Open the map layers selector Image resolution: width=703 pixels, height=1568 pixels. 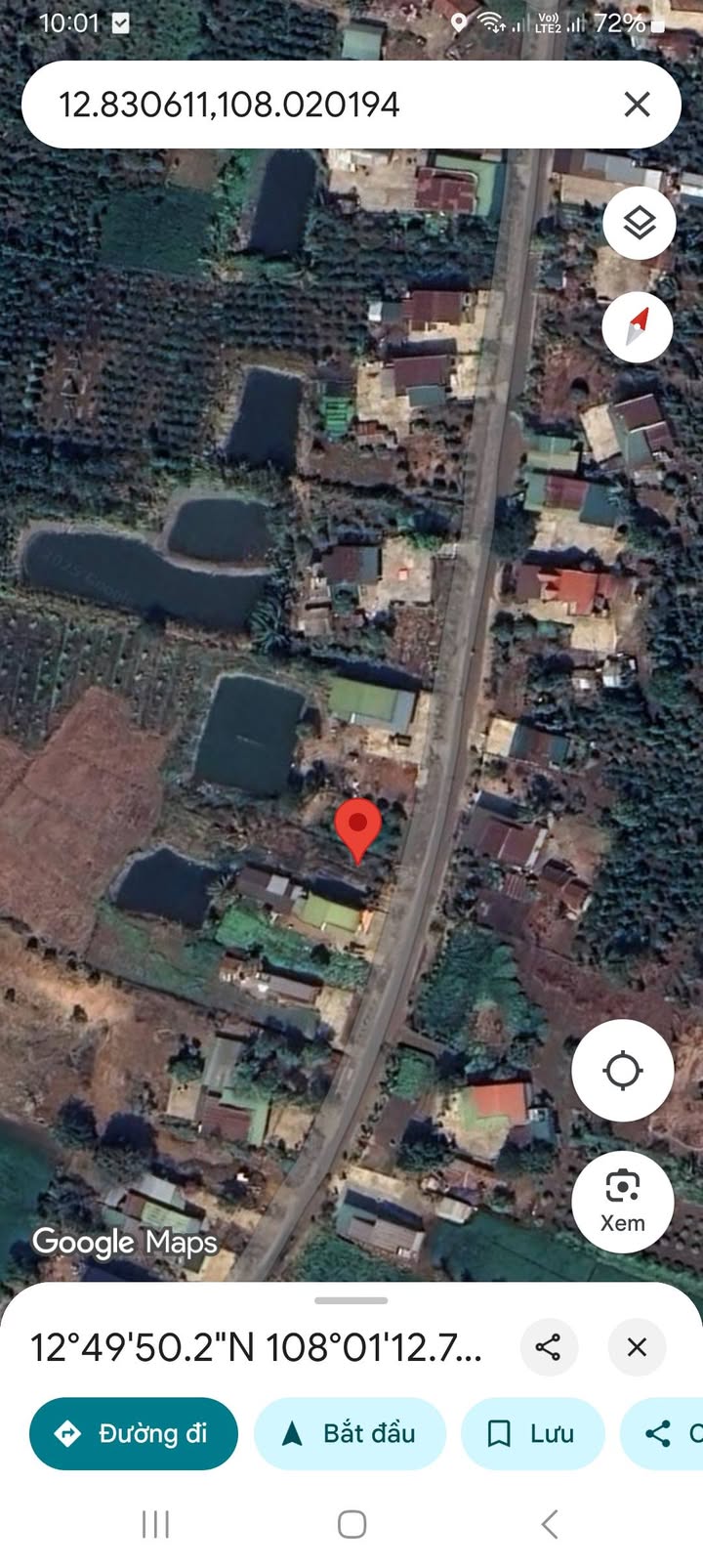pyautogui.click(x=639, y=224)
